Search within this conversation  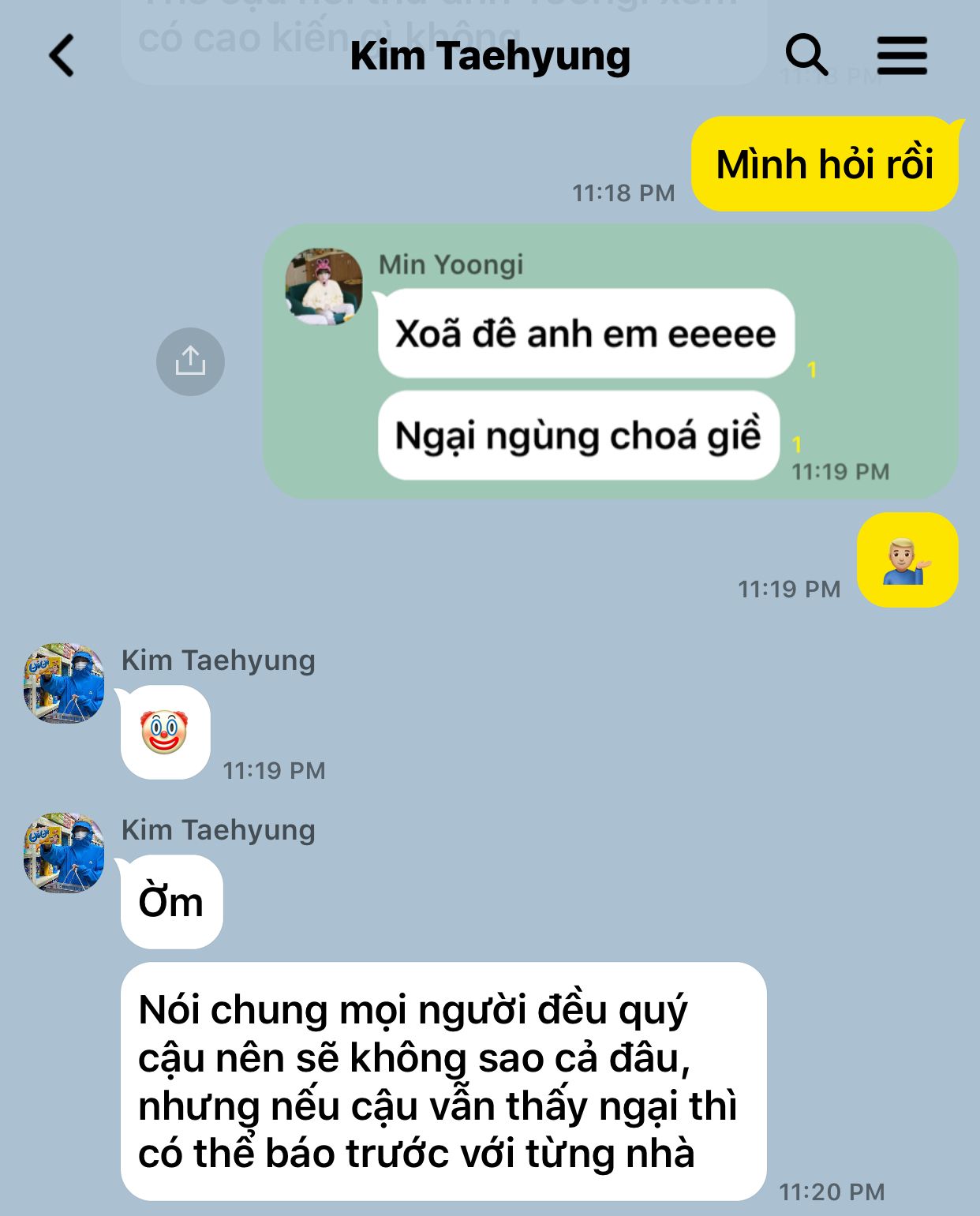click(x=806, y=55)
